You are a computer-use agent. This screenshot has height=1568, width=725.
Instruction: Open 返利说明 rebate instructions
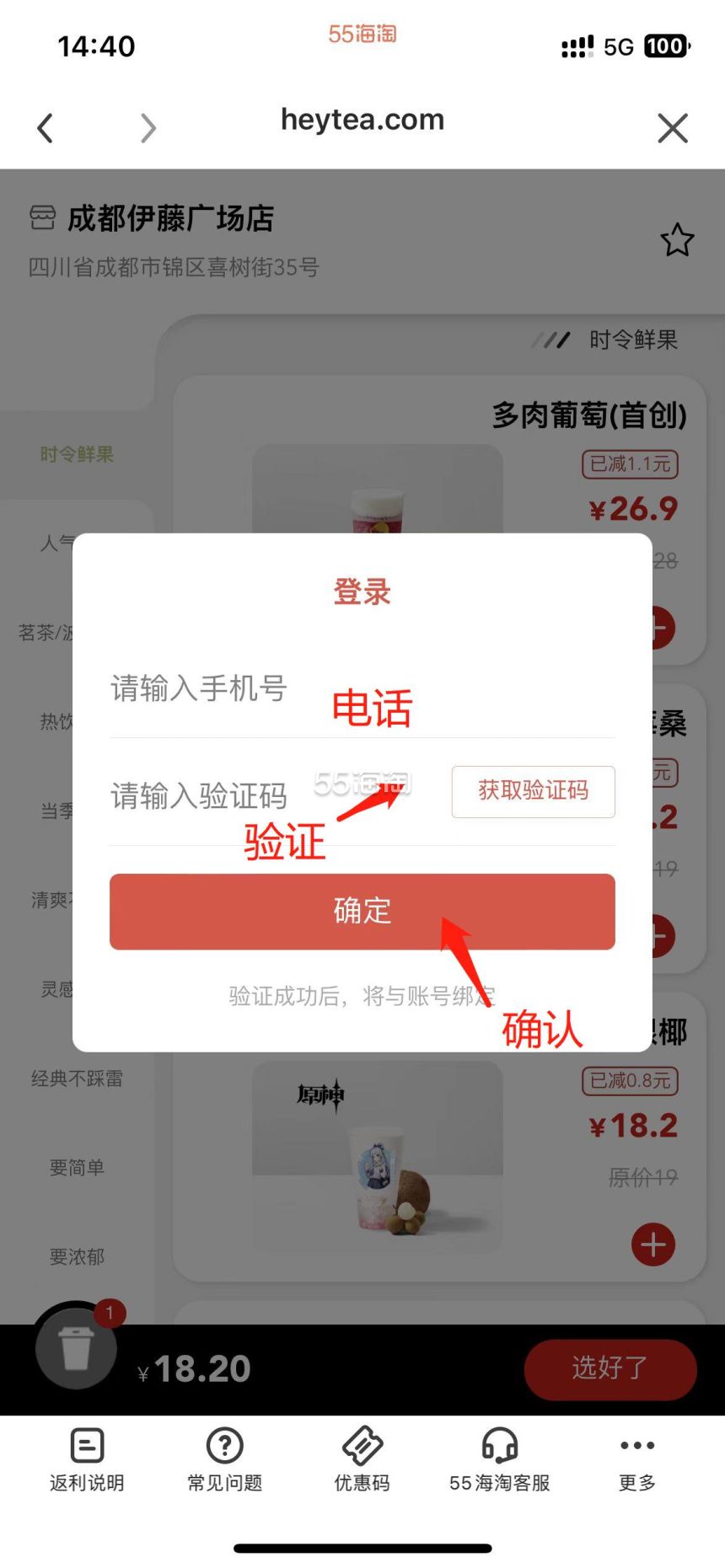click(87, 1460)
